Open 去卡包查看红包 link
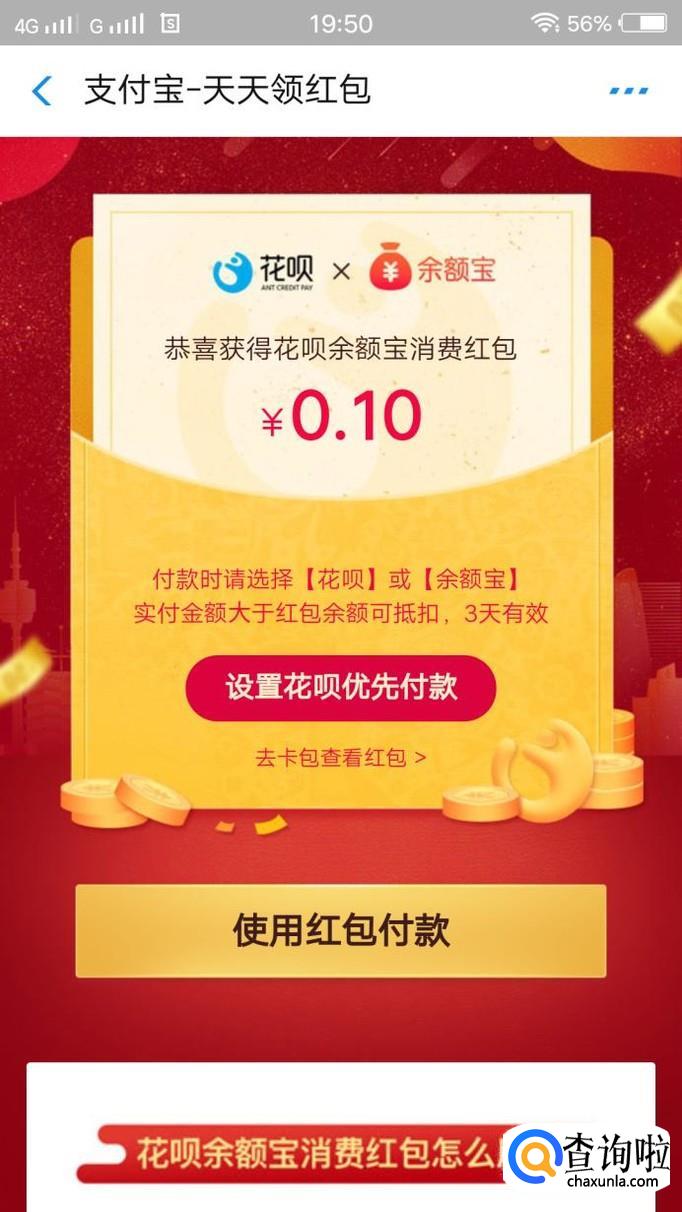682x1212 pixels. point(341,757)
